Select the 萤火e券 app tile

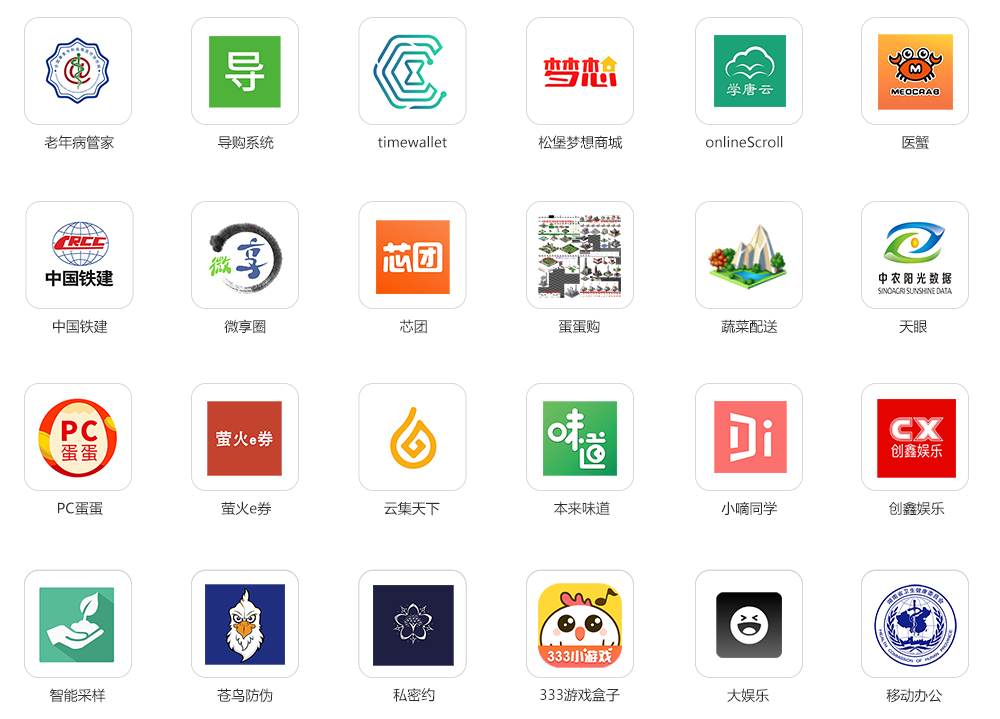pyautogui.click(x=245, y=437)
